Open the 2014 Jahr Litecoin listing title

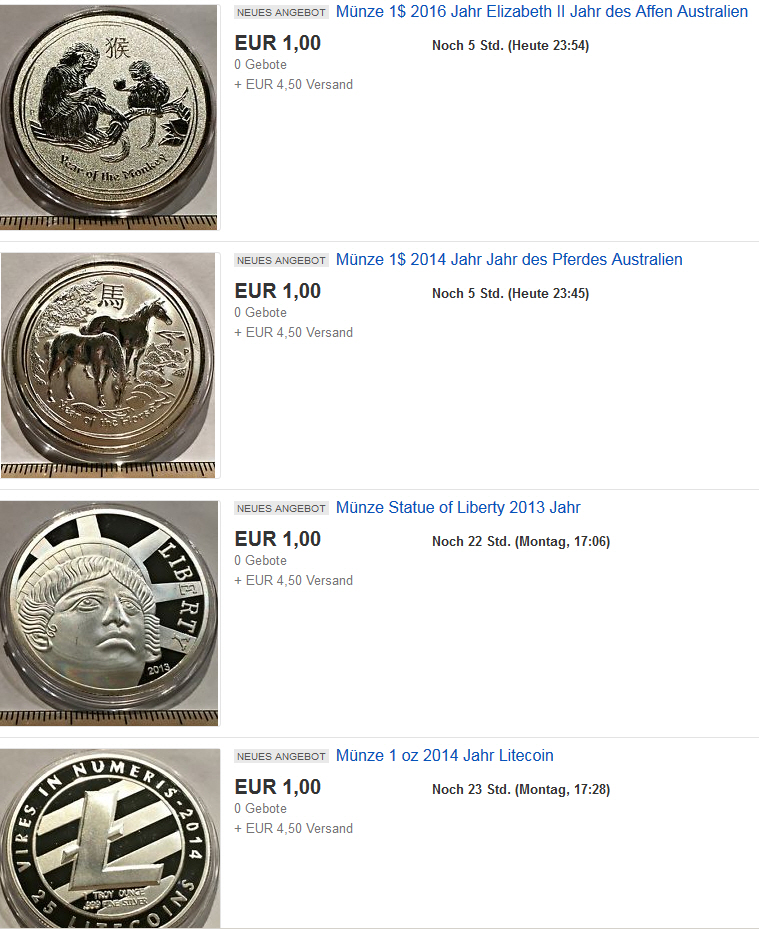(x=444, y=756)
